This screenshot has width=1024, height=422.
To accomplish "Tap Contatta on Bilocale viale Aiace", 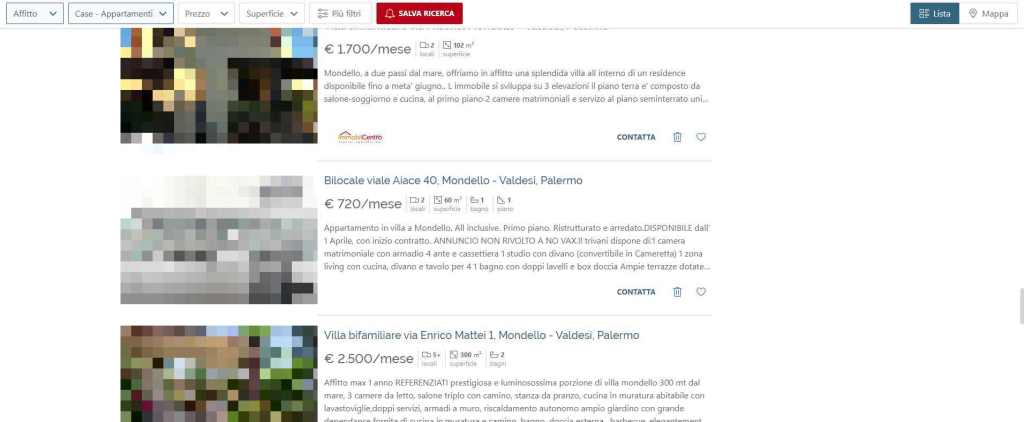I will click(636, 292).
